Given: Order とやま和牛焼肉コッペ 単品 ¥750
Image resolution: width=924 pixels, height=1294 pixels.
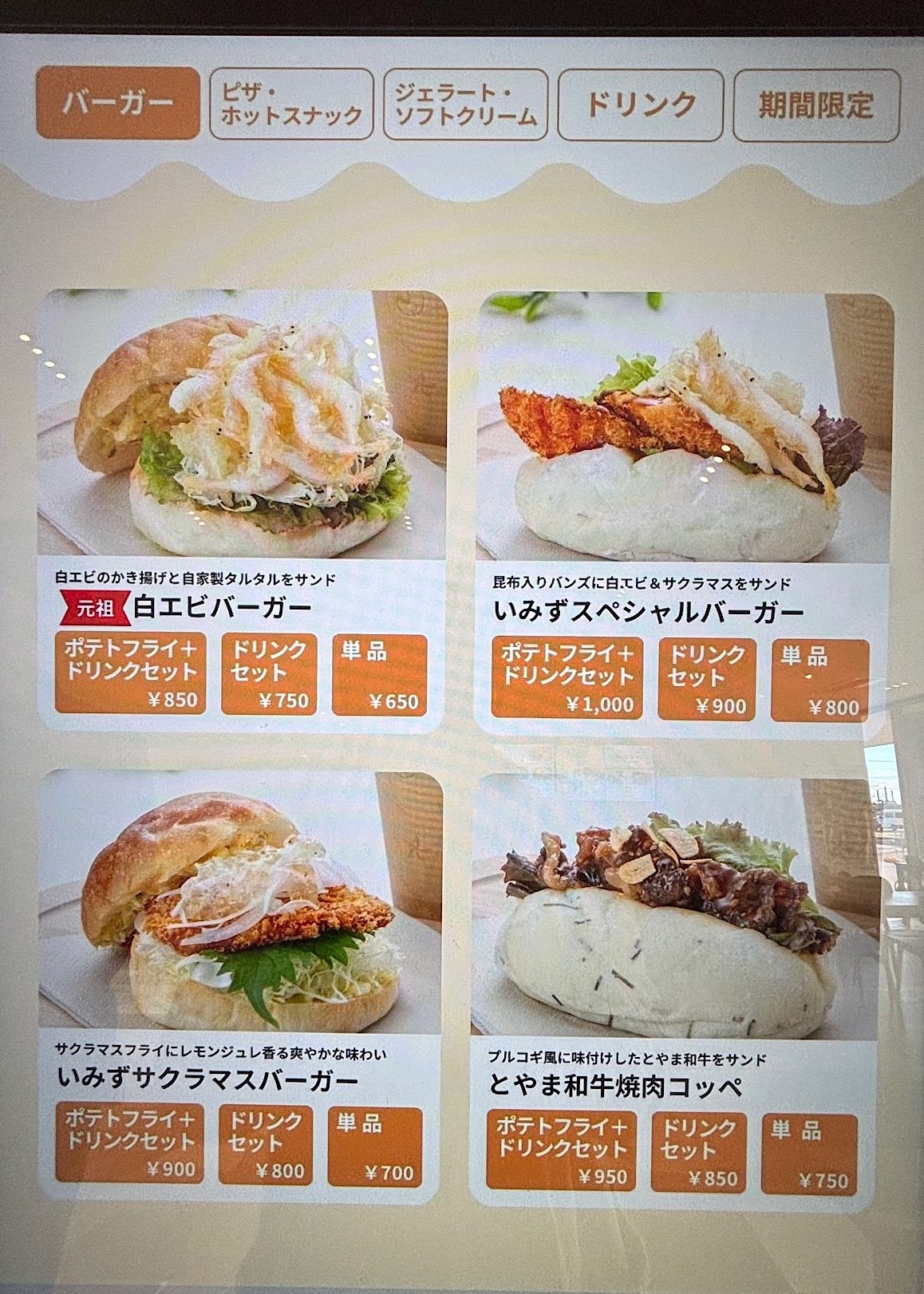Looking at the screenshot, I should coord(810,1154).
